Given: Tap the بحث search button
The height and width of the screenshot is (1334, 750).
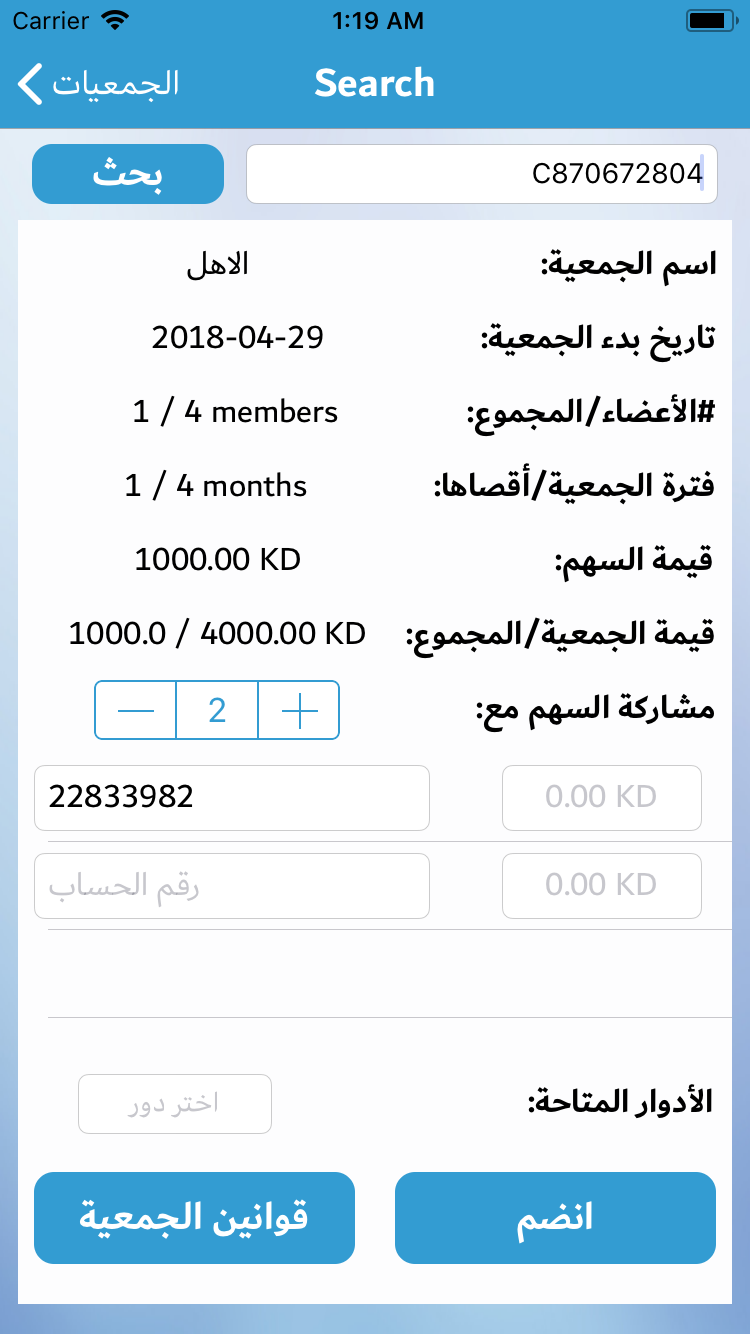Looking at the screenshot, I should coord(128,174).
